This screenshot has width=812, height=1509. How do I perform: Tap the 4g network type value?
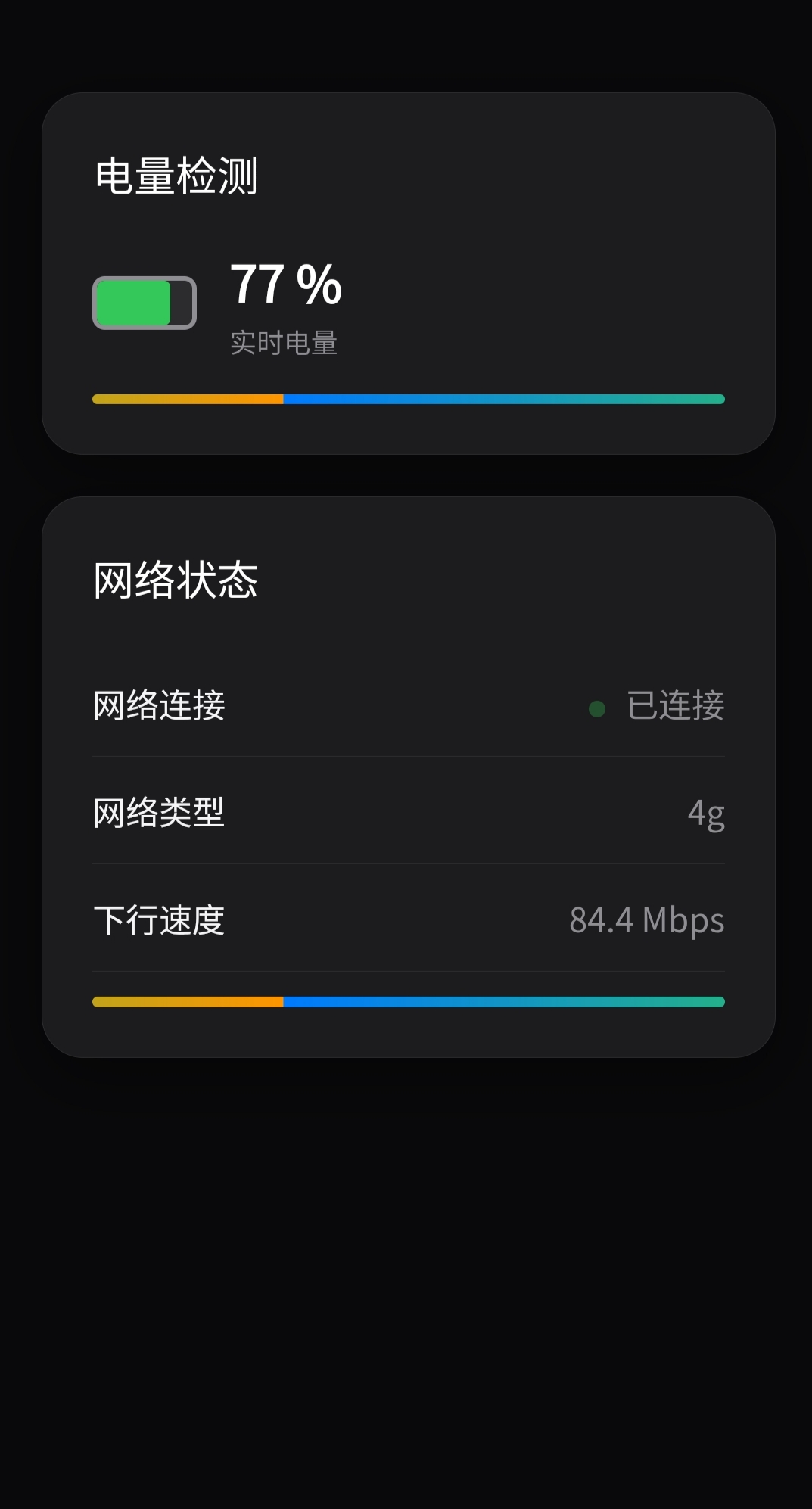coord(705,813)
